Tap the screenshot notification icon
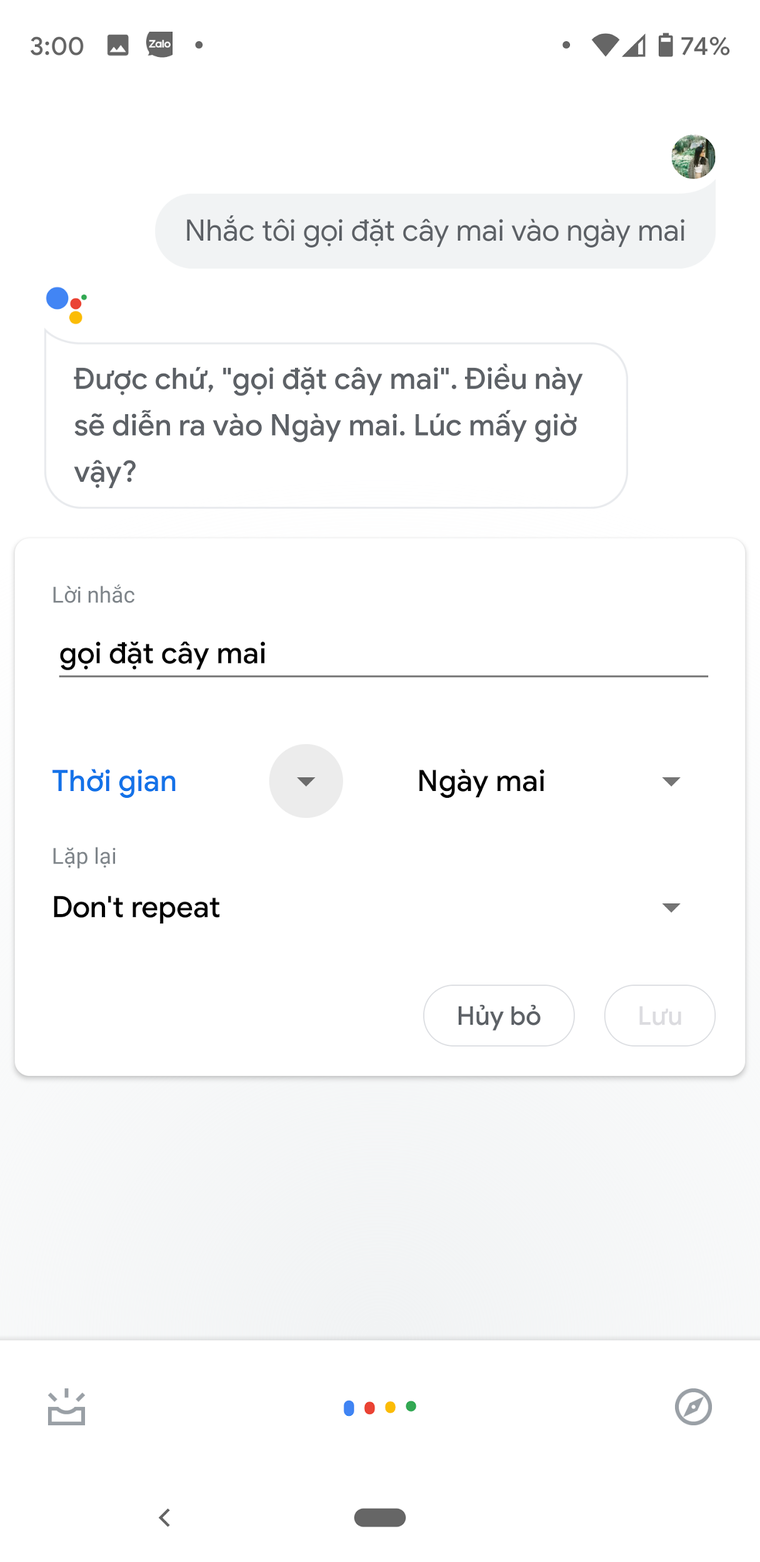 click(117, 44)
